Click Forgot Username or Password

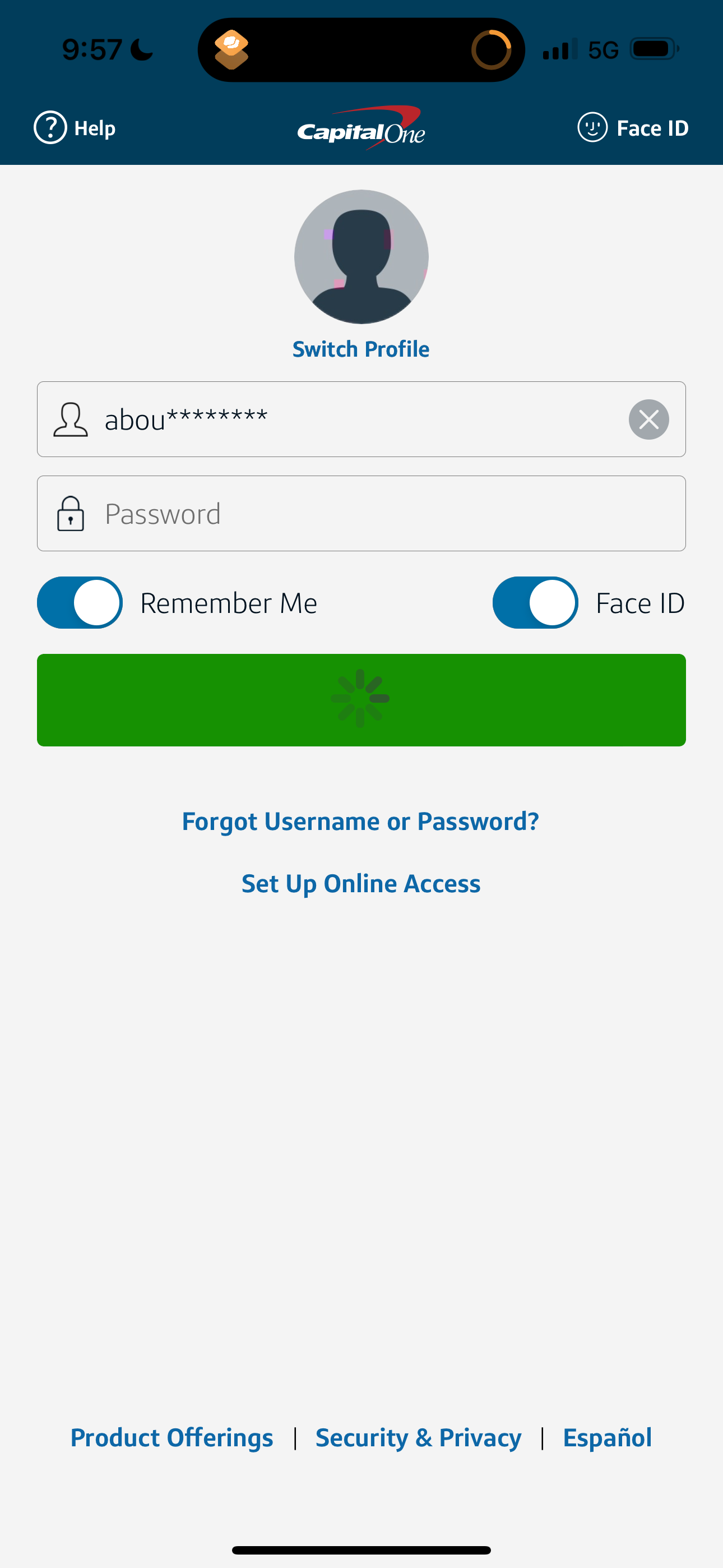[360, 821]
